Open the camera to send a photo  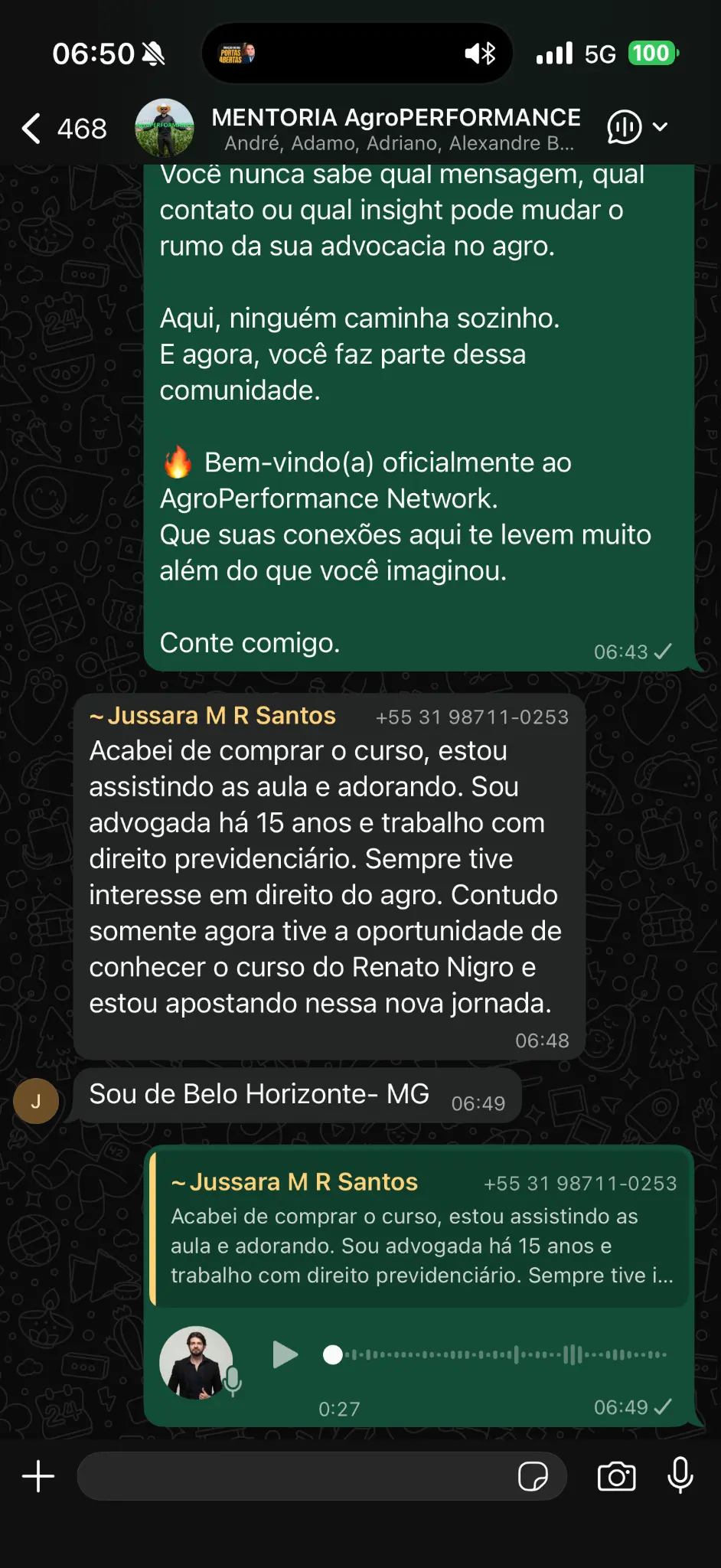[x=618, y=1476]
